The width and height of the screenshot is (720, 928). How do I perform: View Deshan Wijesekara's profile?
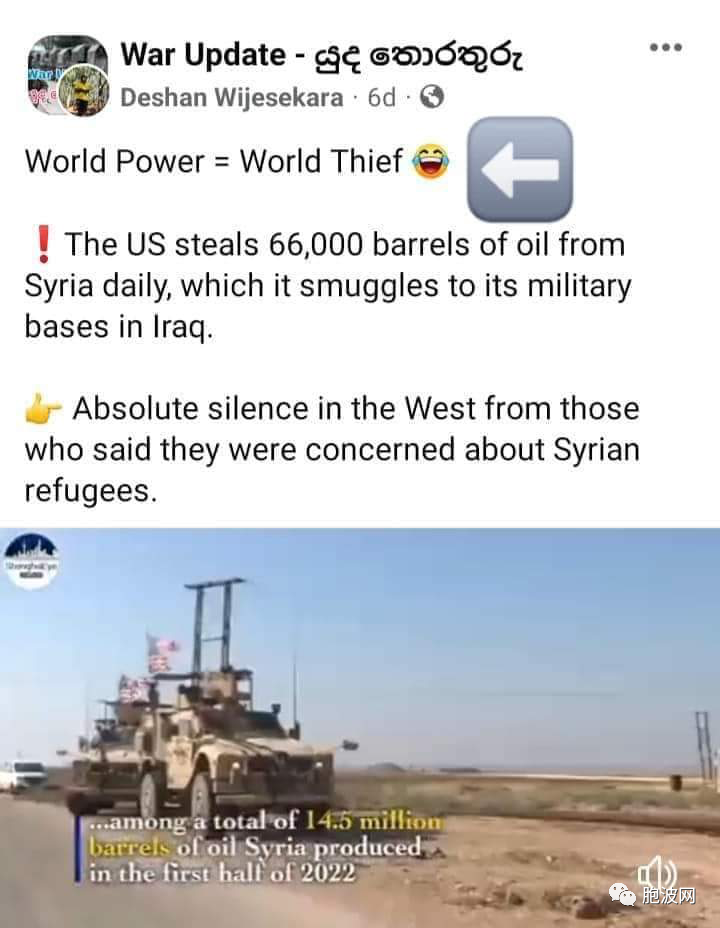(x=232, y=98)
